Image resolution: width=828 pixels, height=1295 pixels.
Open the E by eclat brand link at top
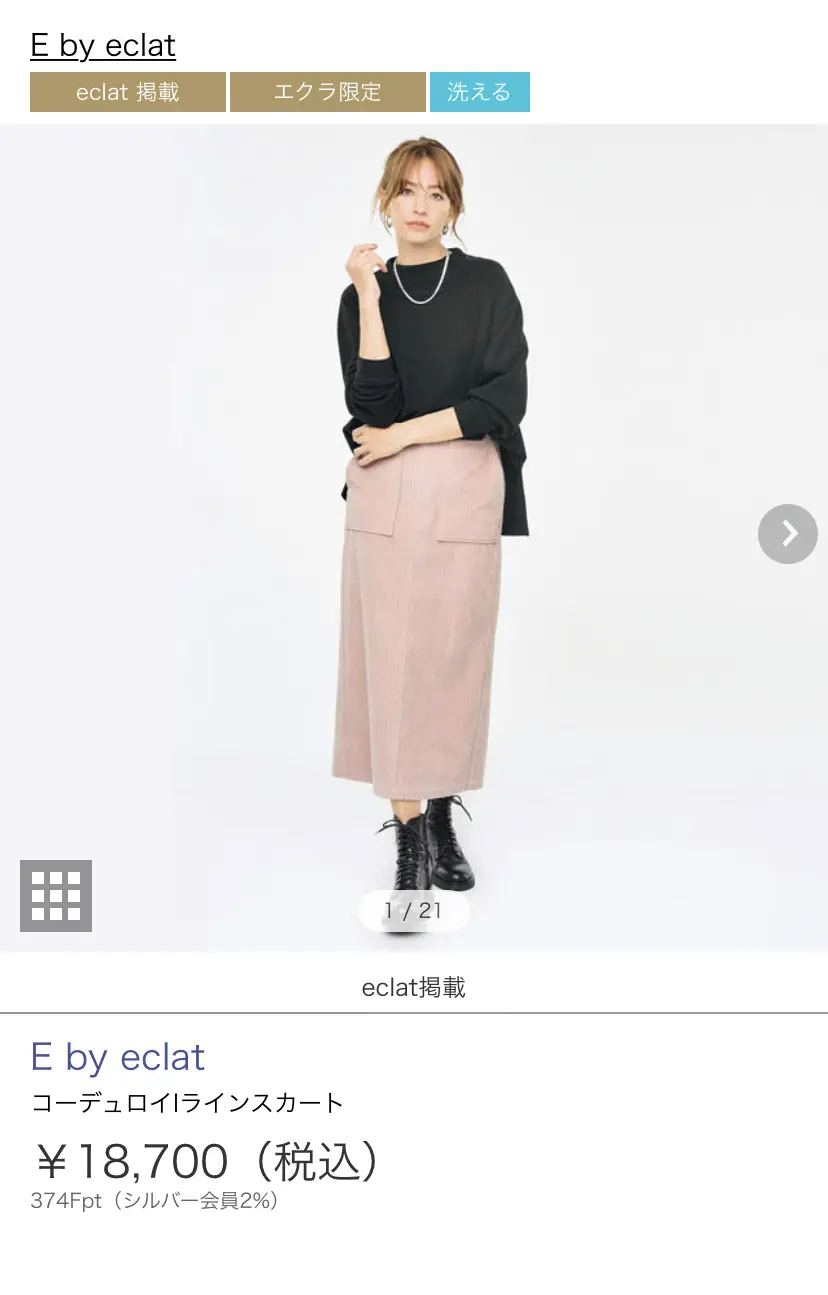point(101,45)
